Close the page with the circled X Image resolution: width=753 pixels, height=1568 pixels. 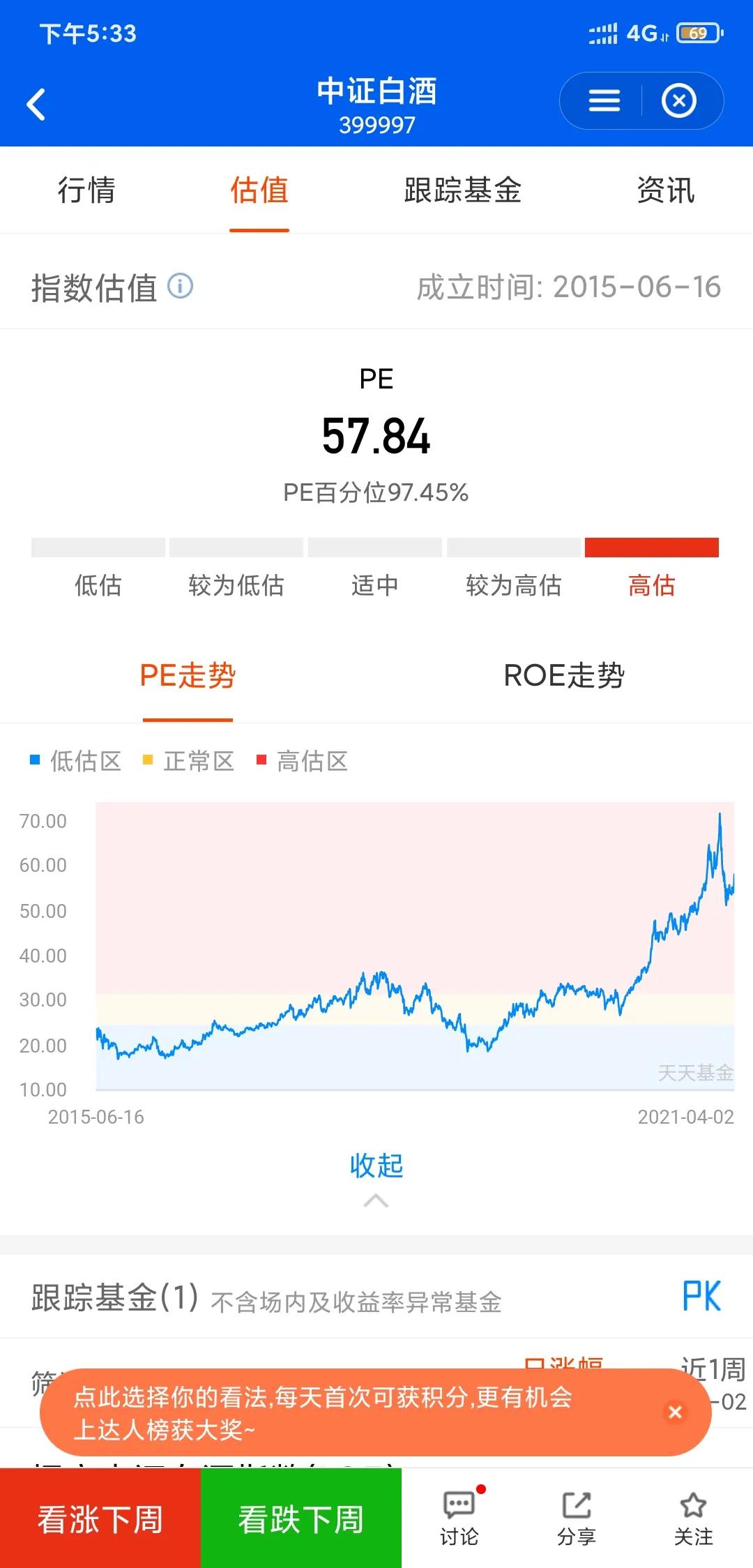click(x=678, y=101)
